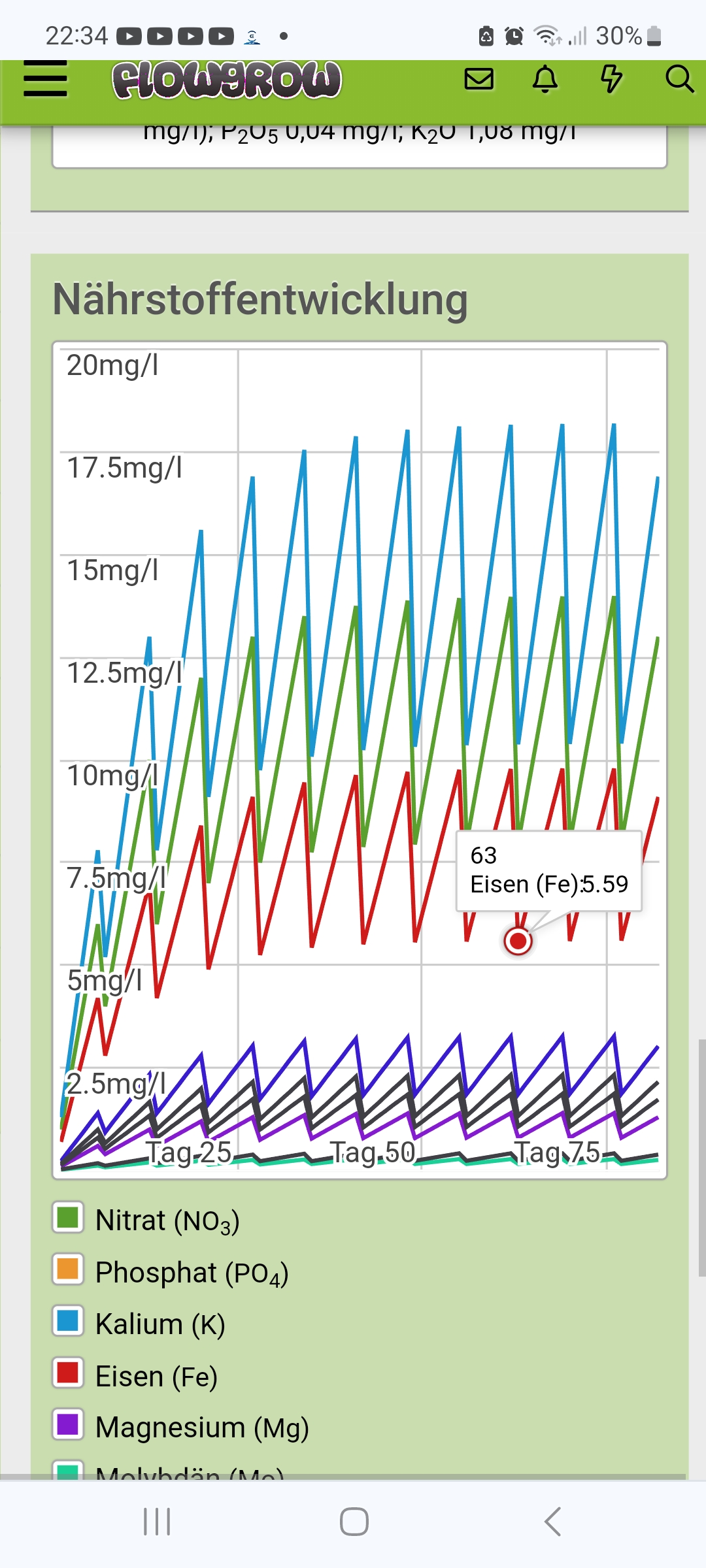Go to the Flowgrow home page

tap(226, 80)
